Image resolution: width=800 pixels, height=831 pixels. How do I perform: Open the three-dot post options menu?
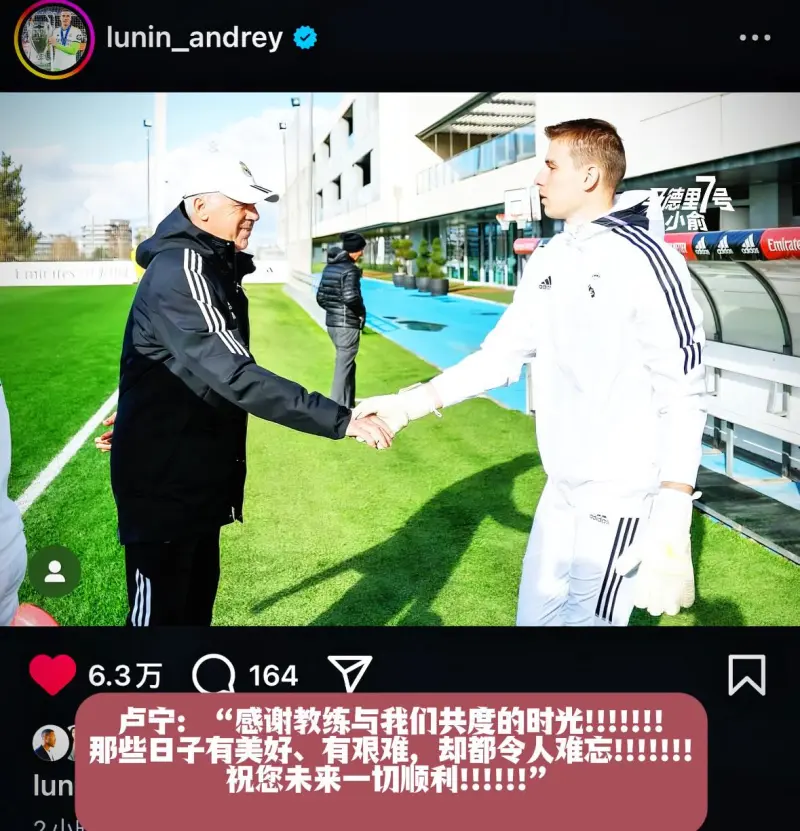click(x=755, y=38)
